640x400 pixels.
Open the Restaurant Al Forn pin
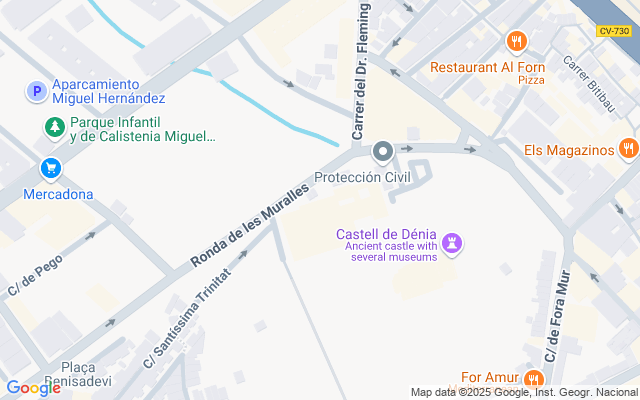(517, 42)
